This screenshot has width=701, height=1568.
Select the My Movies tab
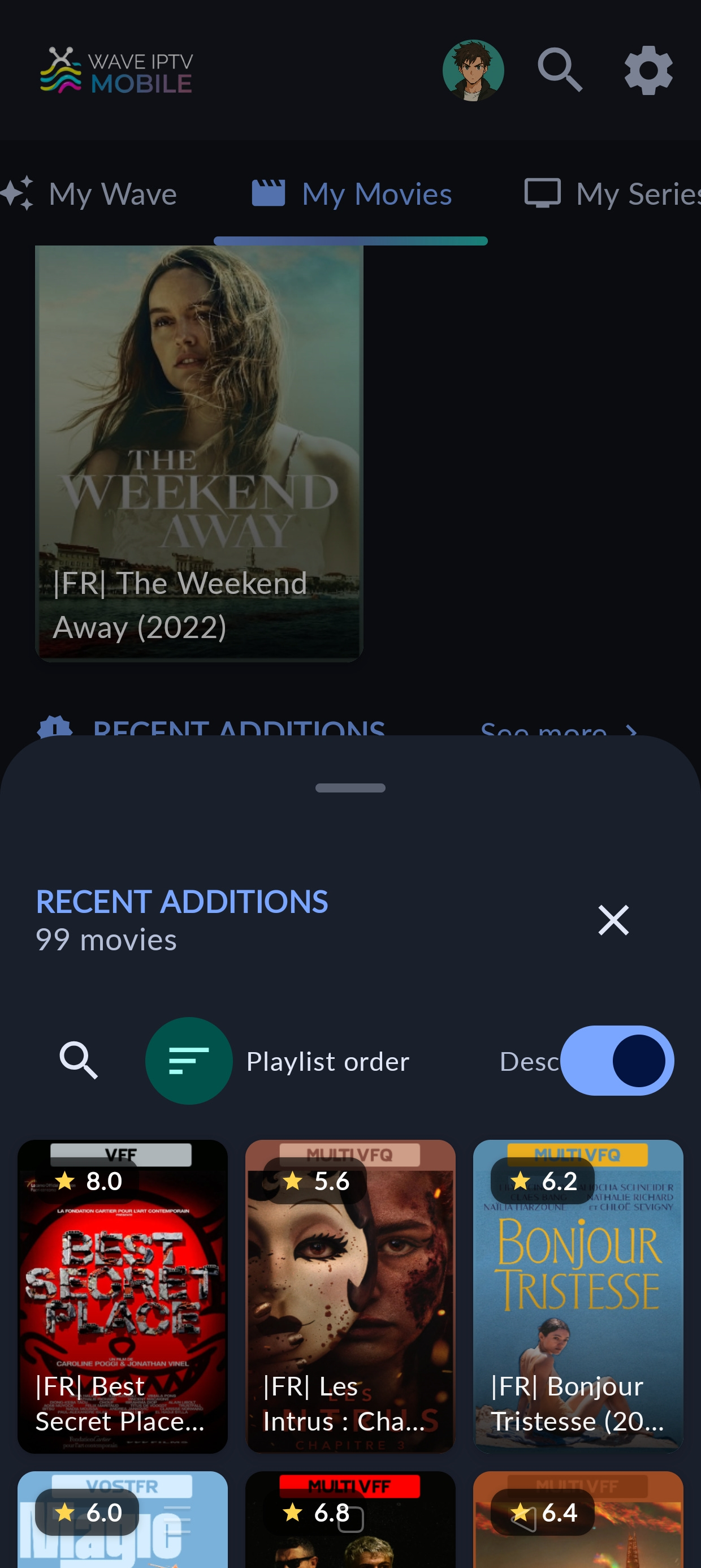(x=352, y=194)
